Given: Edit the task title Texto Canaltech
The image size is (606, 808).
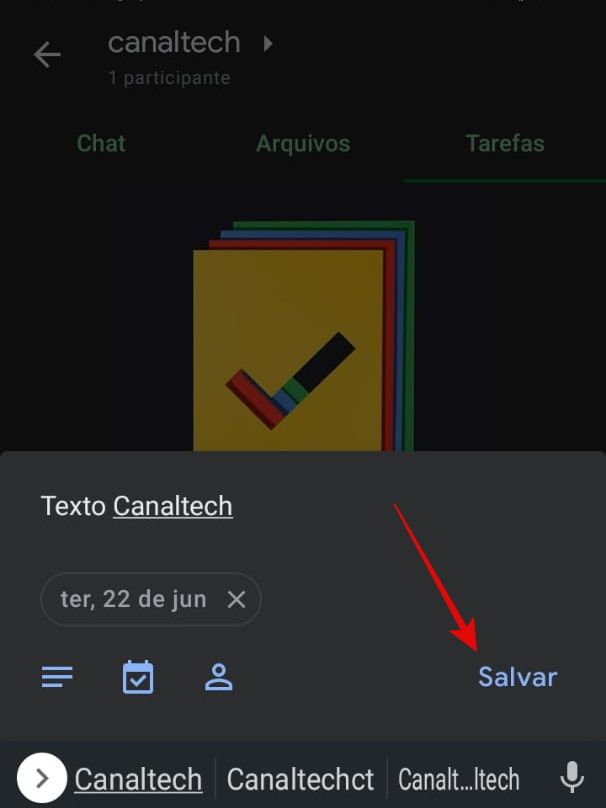Looking at the screenshot, I should (137, 506).
